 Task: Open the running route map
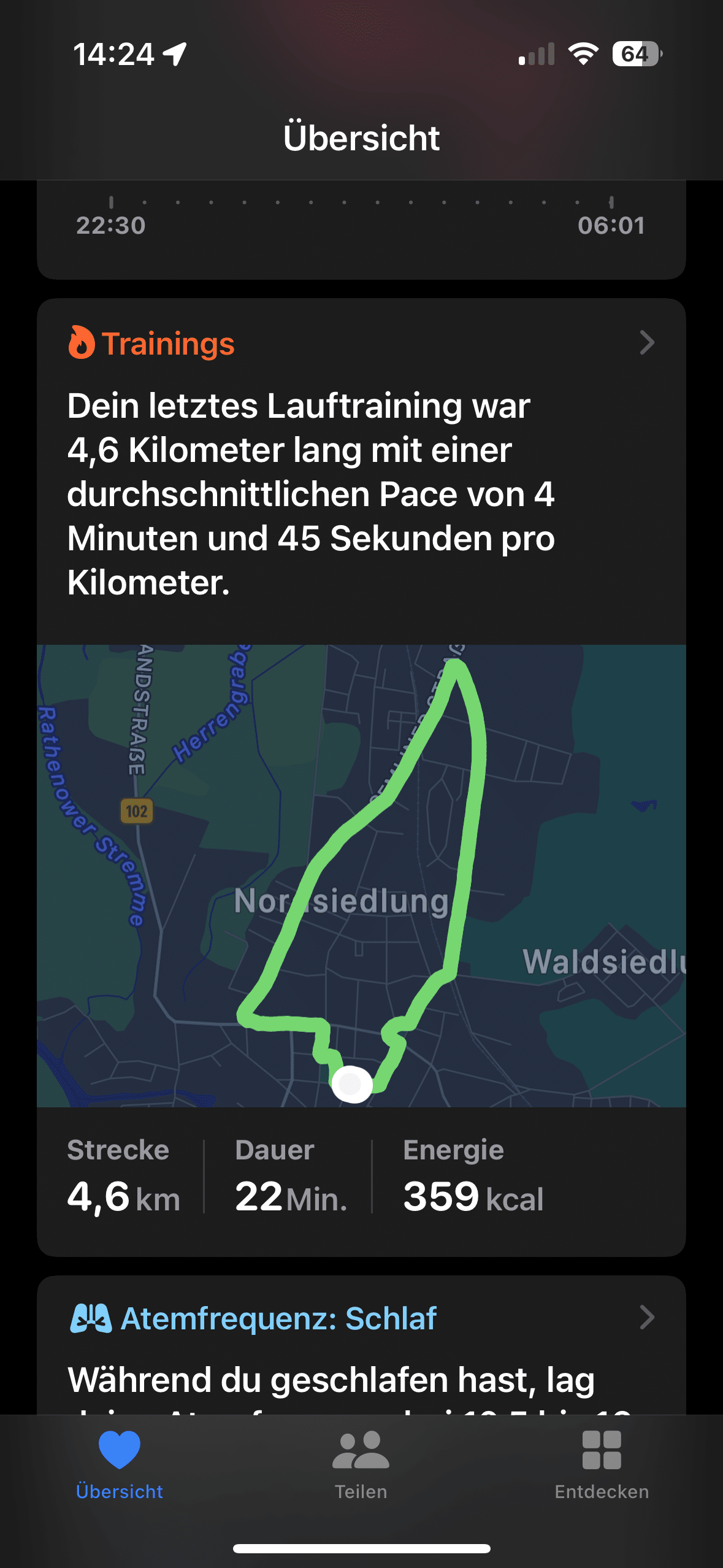361,875
